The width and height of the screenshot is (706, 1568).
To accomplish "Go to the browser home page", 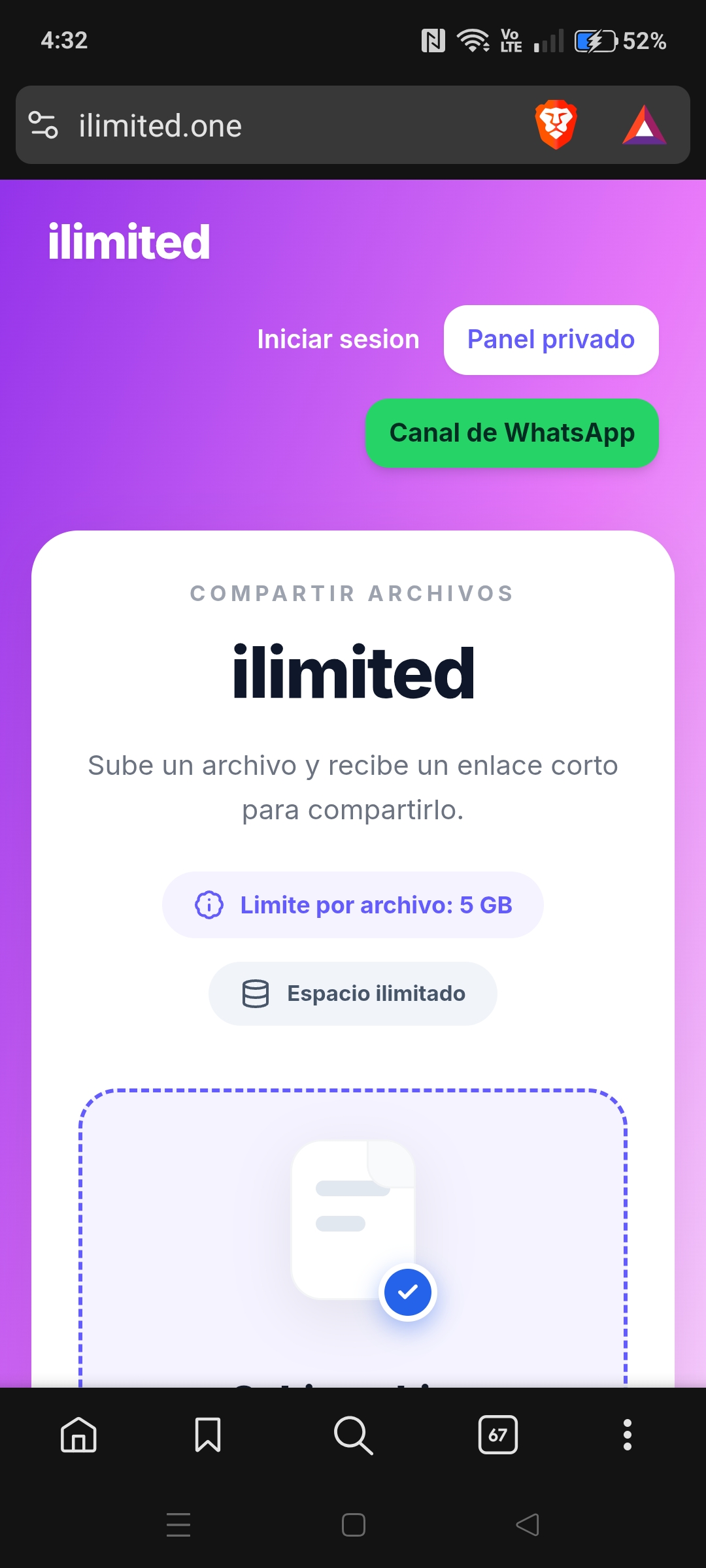I will (x=78, y=1435).
